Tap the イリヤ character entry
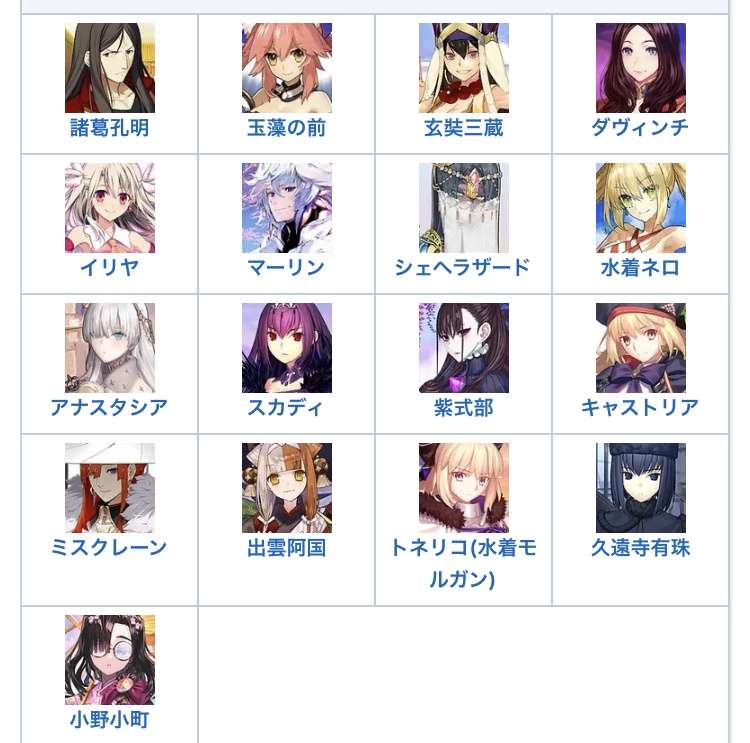 (110, 268)
